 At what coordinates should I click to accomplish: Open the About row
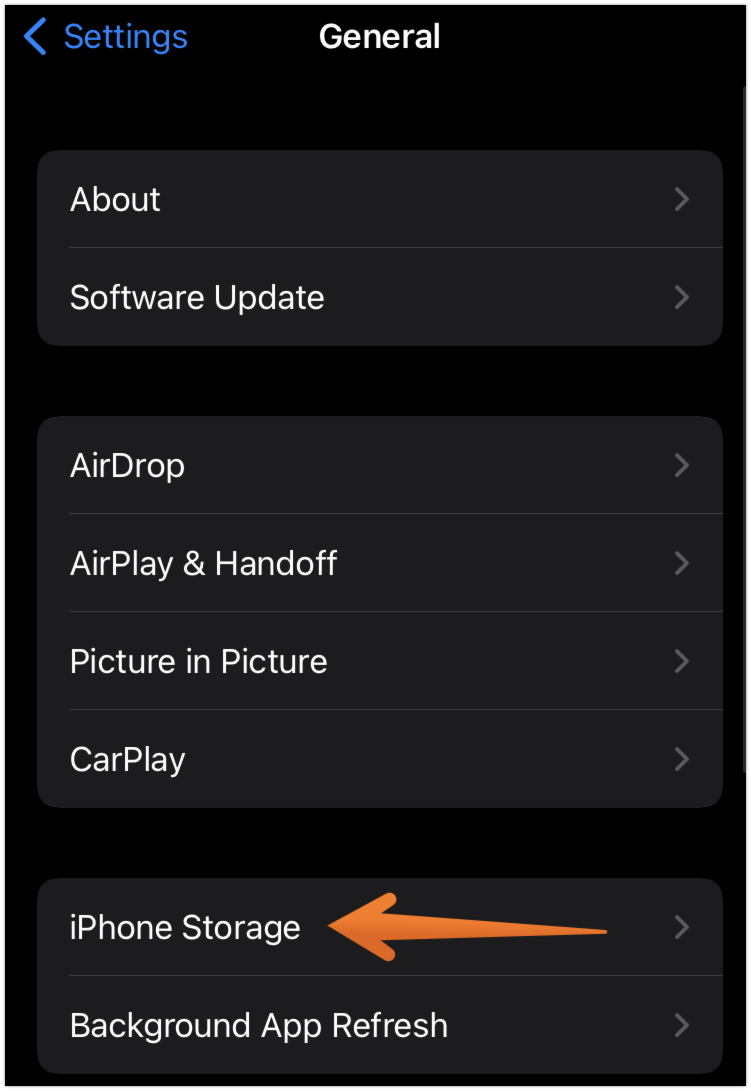(379, 199)
